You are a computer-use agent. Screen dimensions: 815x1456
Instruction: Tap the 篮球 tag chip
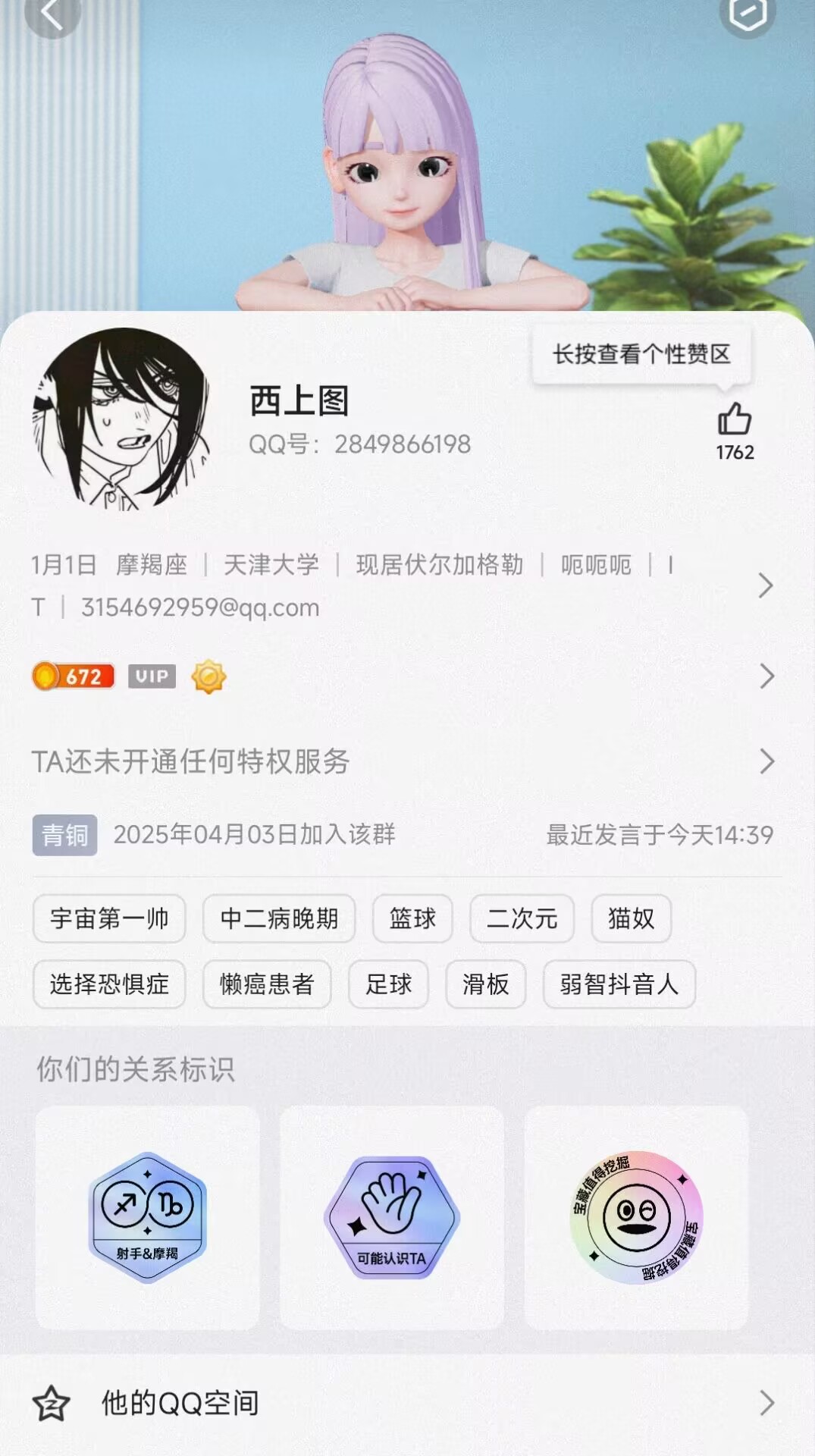tap(412, 919)
